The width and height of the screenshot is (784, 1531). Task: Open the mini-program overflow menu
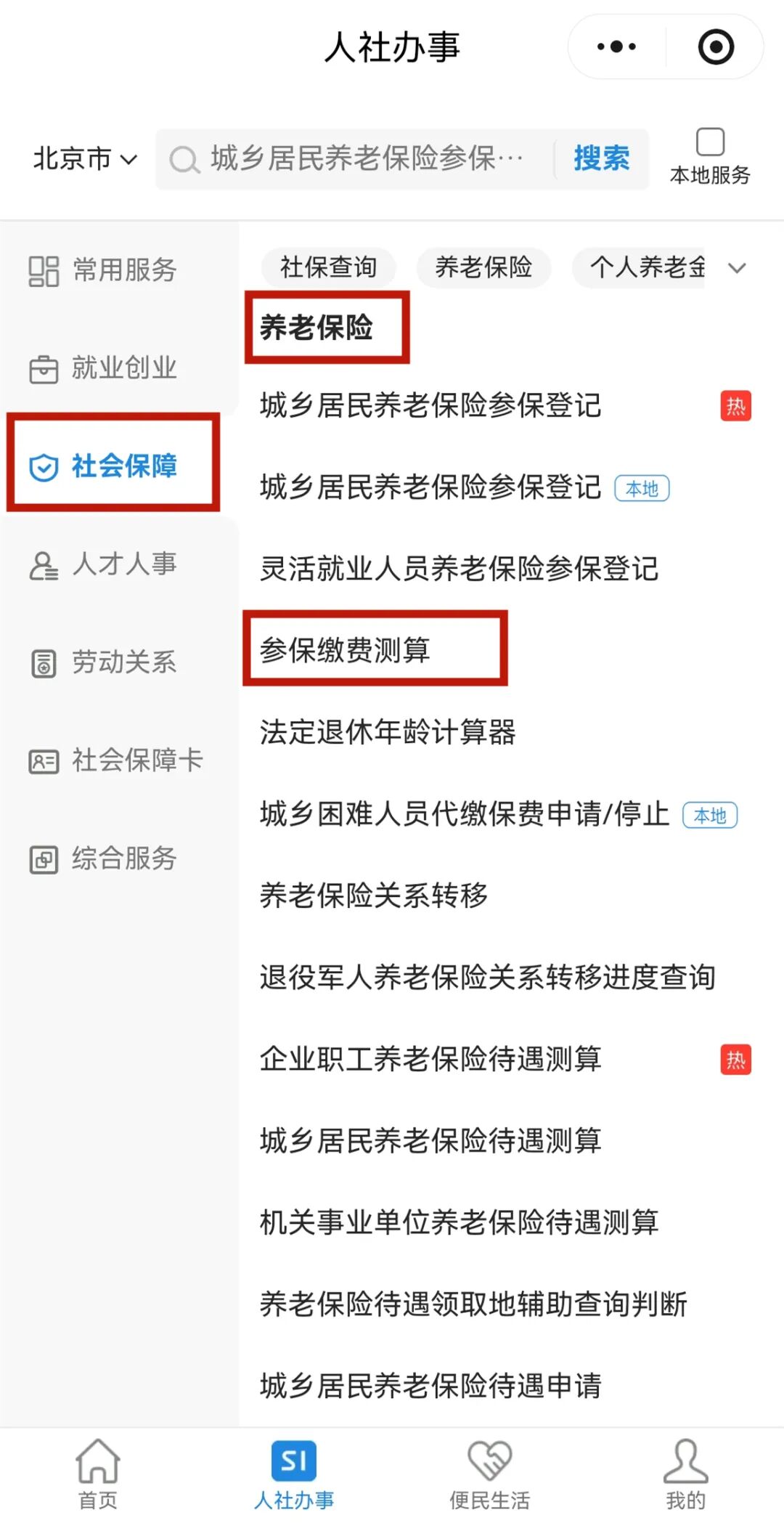[x=616, y=47]
